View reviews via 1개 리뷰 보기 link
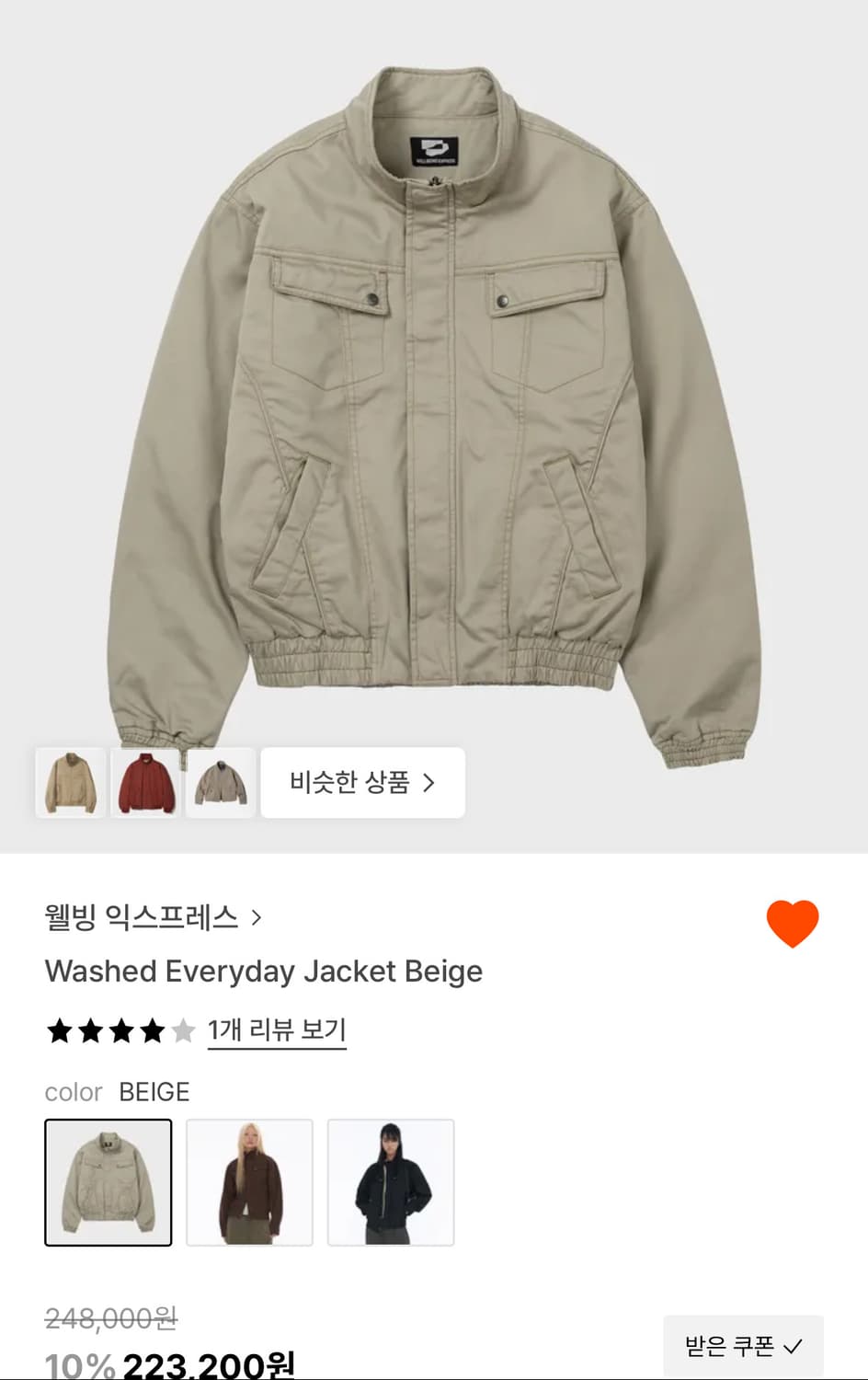This screenshot has height=1380, width=868. point(276,1031)
